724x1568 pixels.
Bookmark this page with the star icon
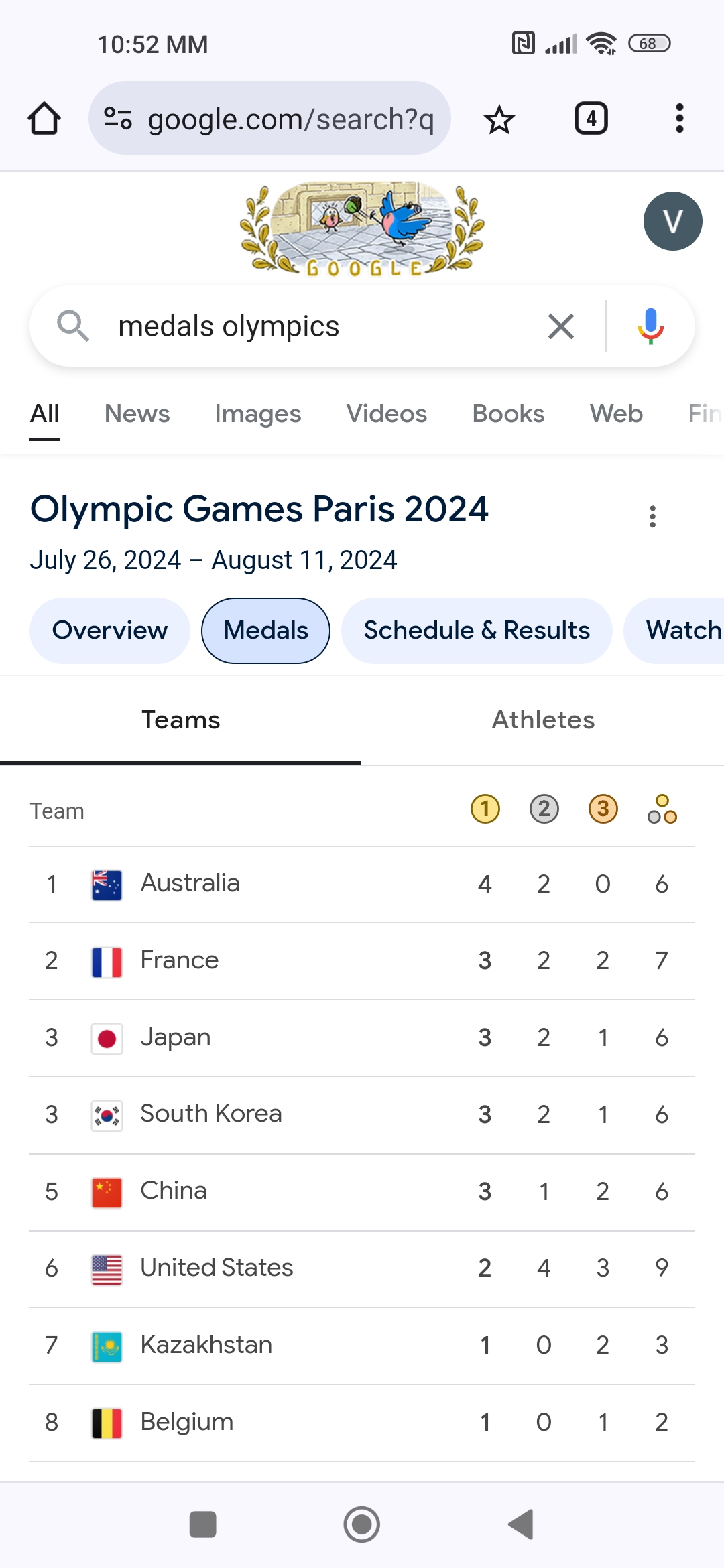pos(499,119)
